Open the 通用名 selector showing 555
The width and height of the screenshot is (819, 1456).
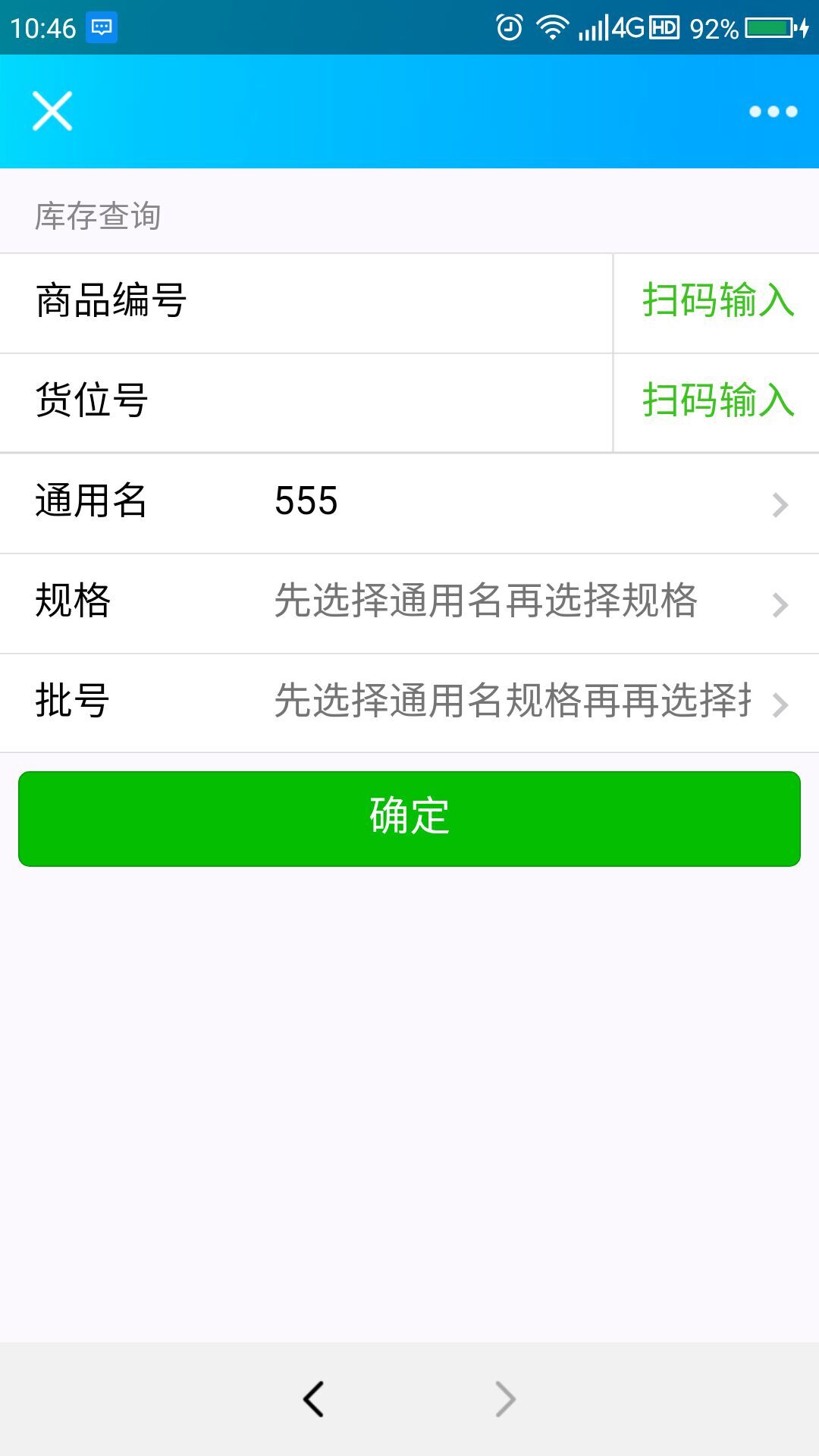[x=409, y=504]
